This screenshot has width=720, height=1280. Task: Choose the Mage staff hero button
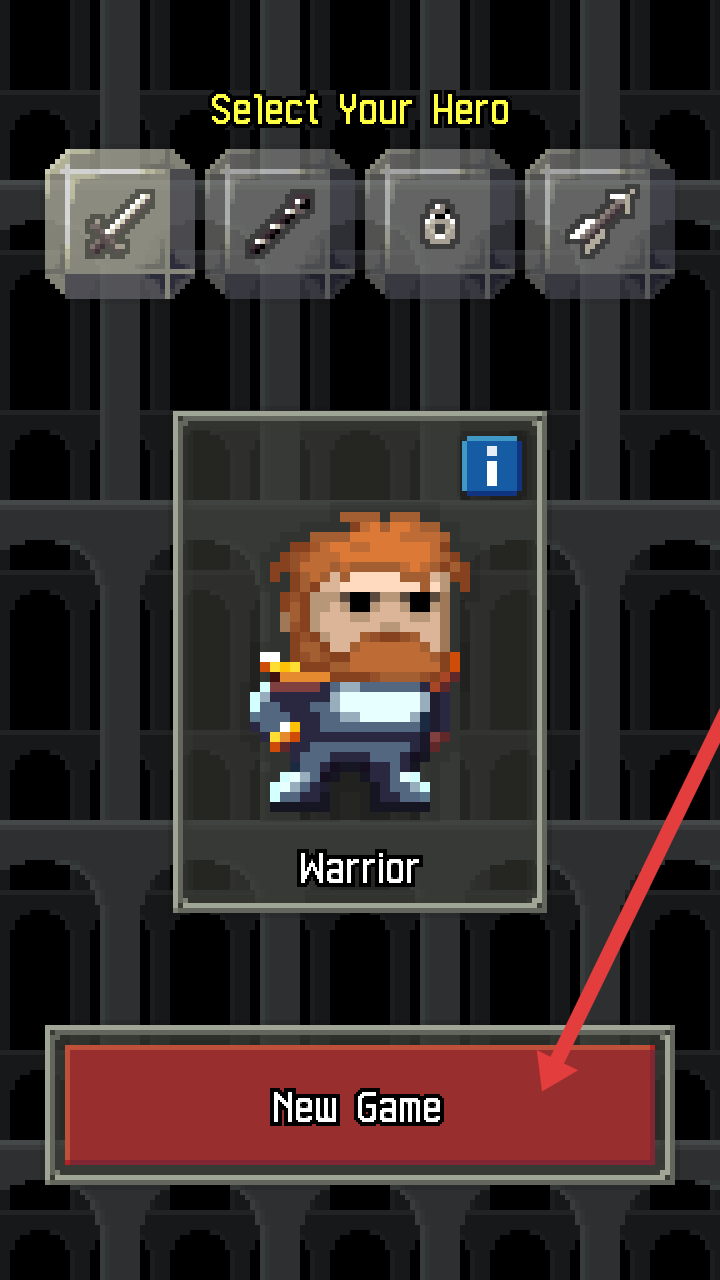click(x=280, y=223)
